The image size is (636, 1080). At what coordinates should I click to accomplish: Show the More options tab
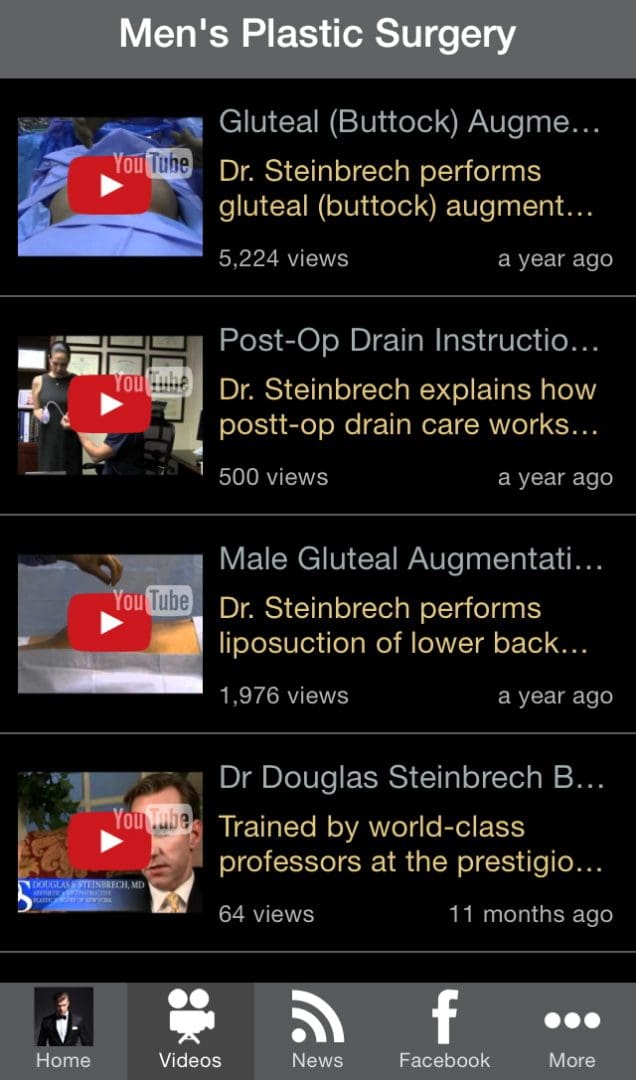click(x=572, y=1029)
